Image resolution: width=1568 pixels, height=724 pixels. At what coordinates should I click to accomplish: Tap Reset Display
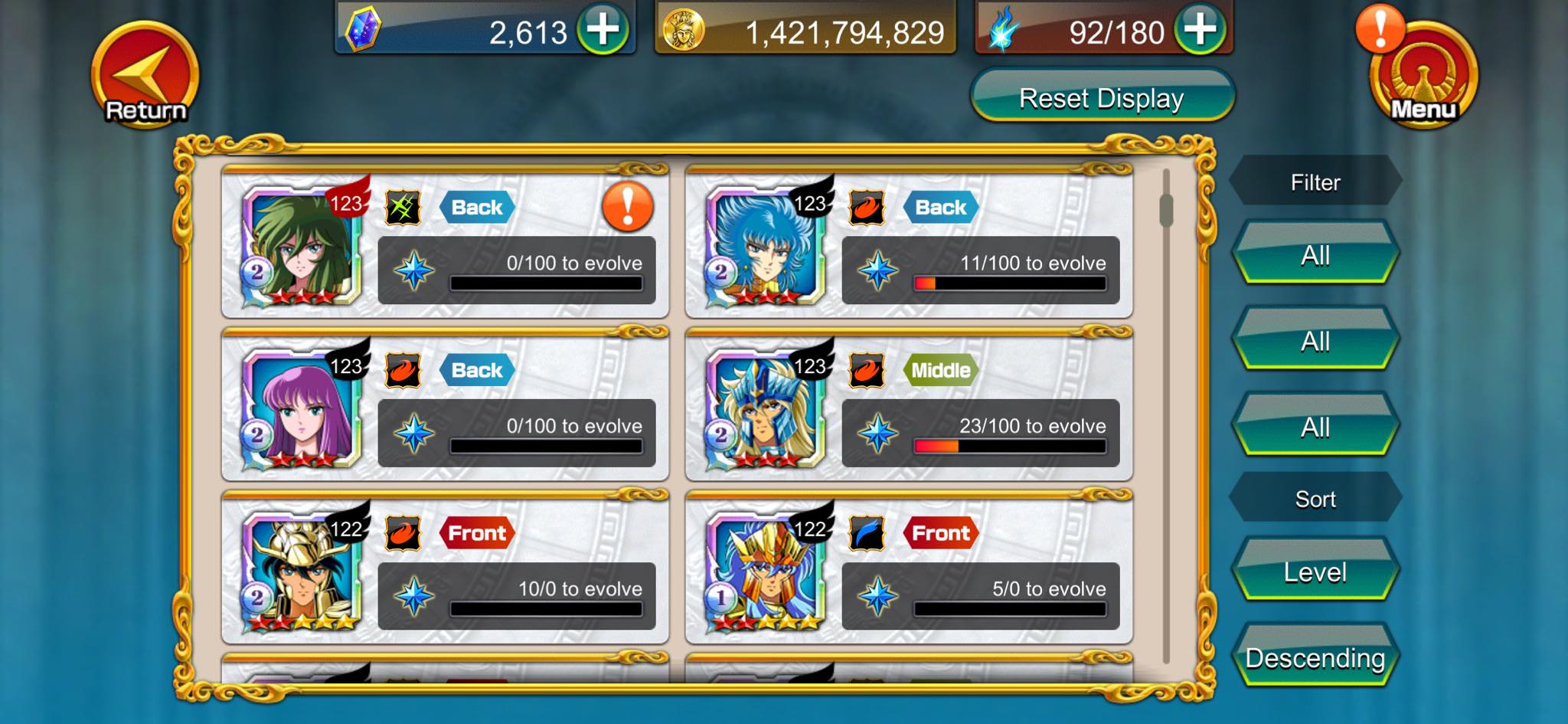tap(1102, 97)
